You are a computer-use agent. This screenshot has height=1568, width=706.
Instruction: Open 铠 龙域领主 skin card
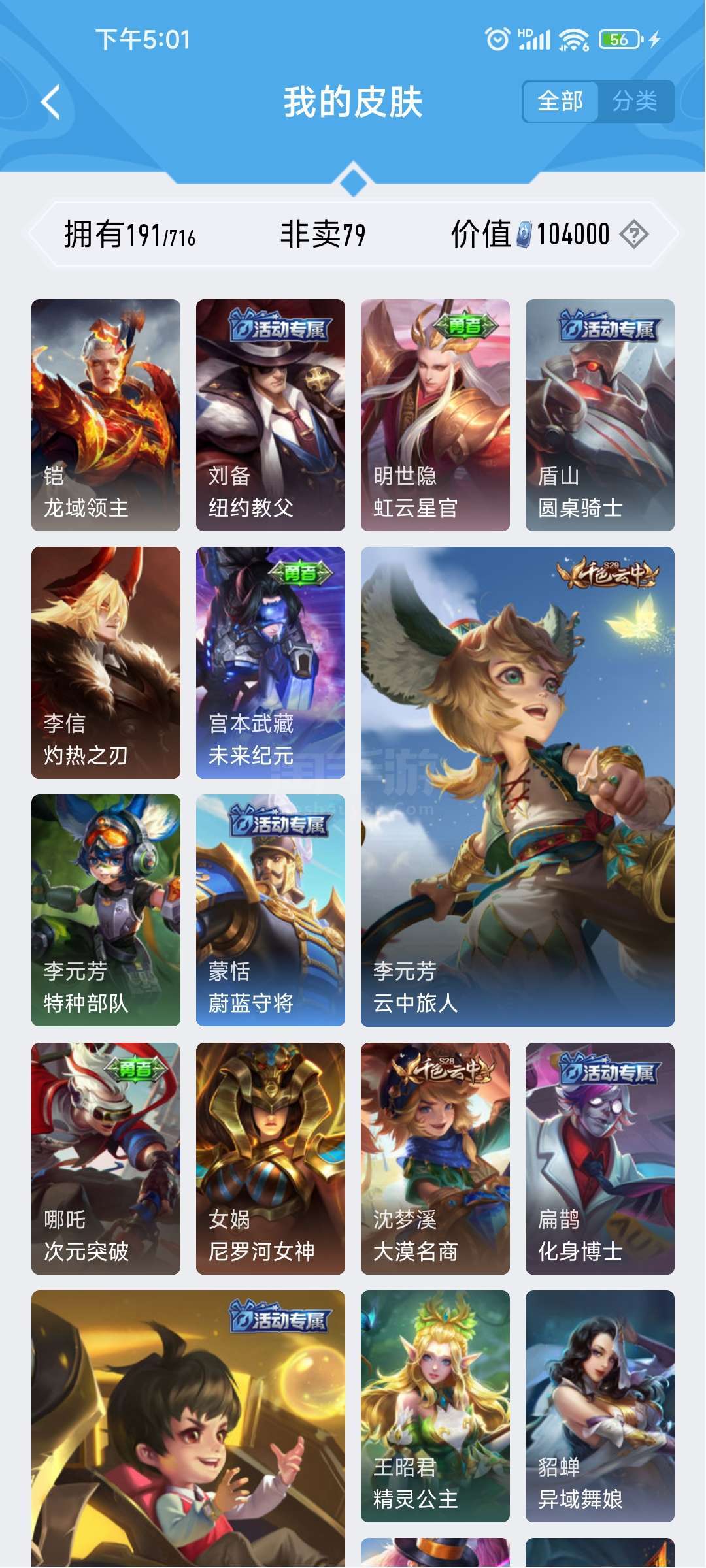point(106,415)
